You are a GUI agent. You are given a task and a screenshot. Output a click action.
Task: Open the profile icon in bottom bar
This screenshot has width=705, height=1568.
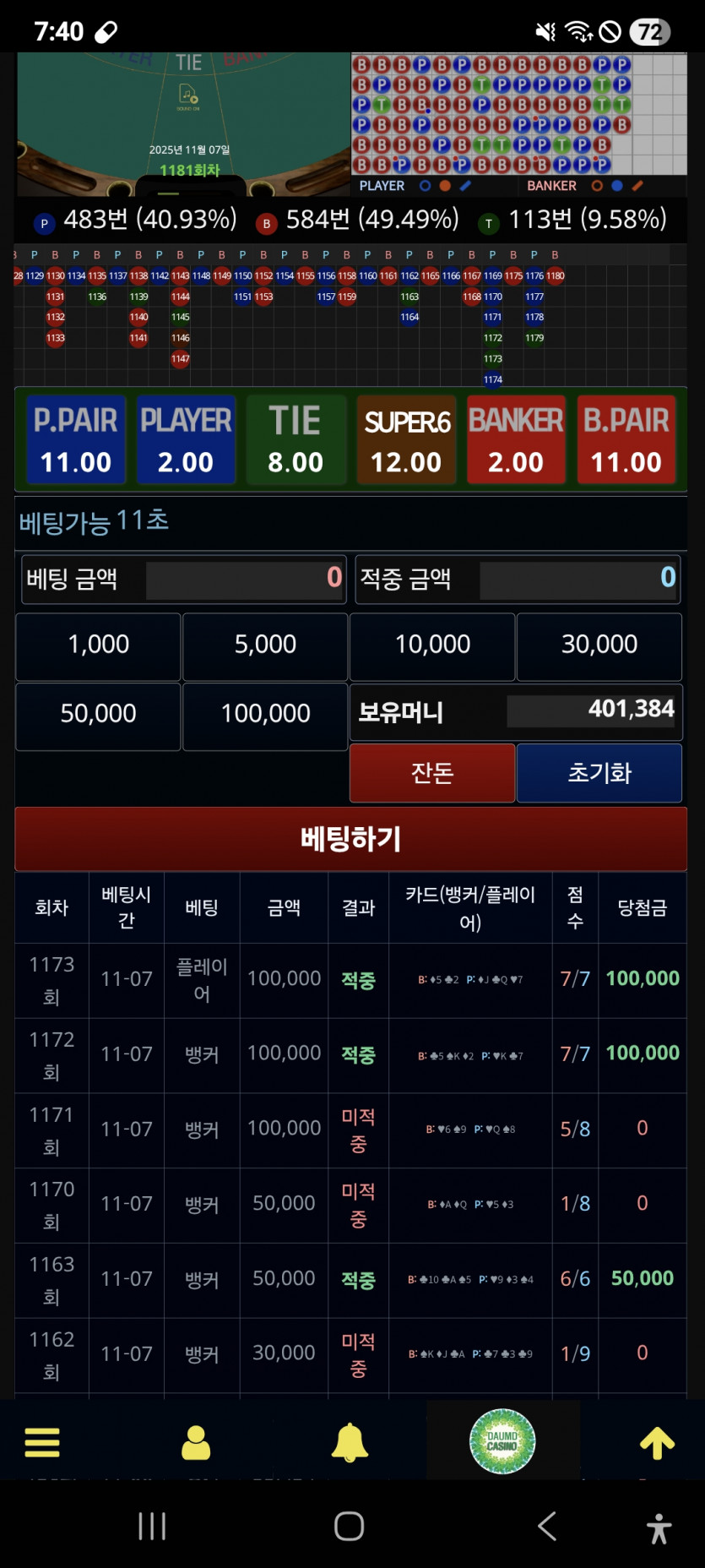coord(195,1442)
